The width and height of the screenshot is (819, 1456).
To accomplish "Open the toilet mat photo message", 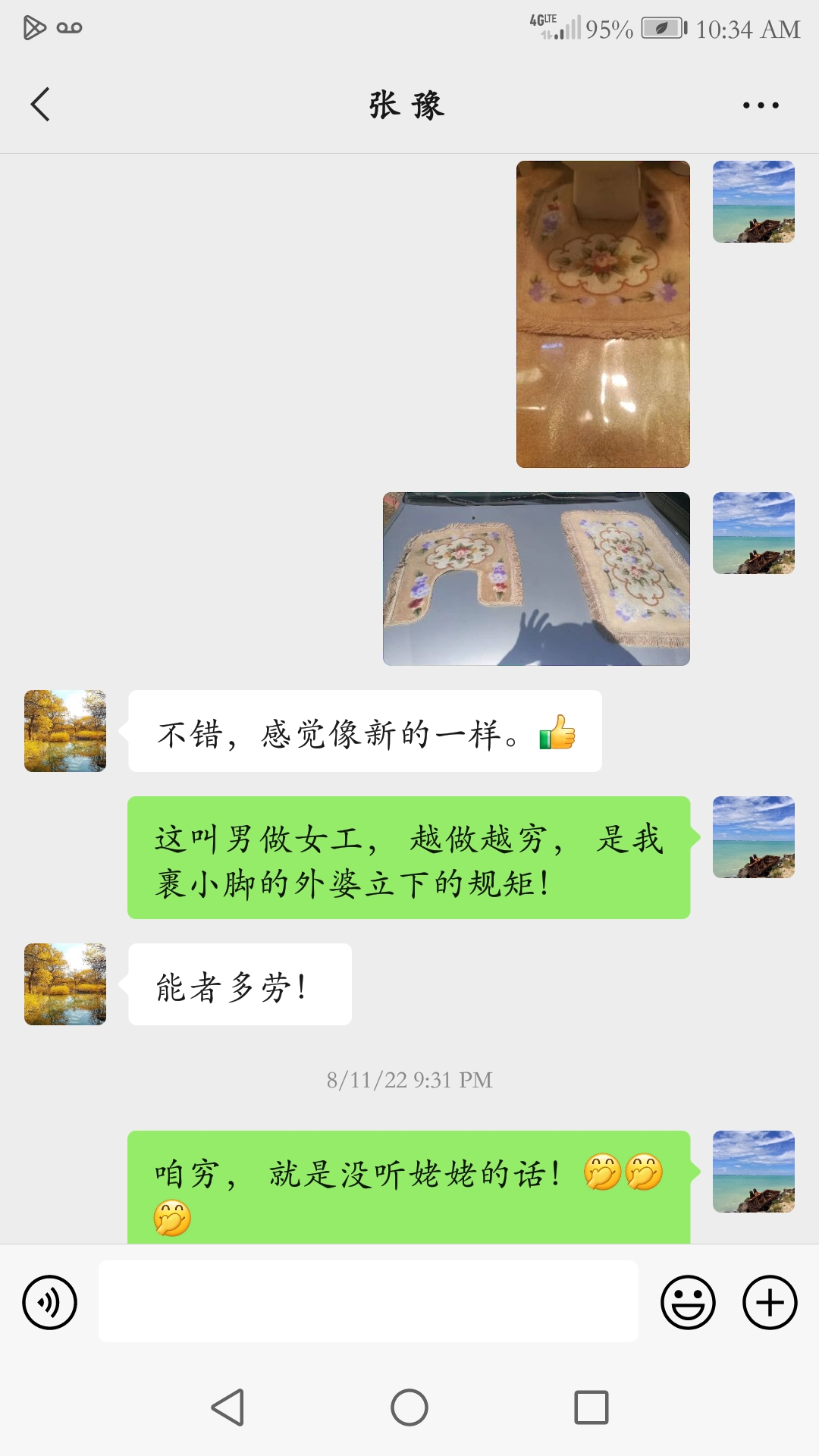I will tap(603, 314).
